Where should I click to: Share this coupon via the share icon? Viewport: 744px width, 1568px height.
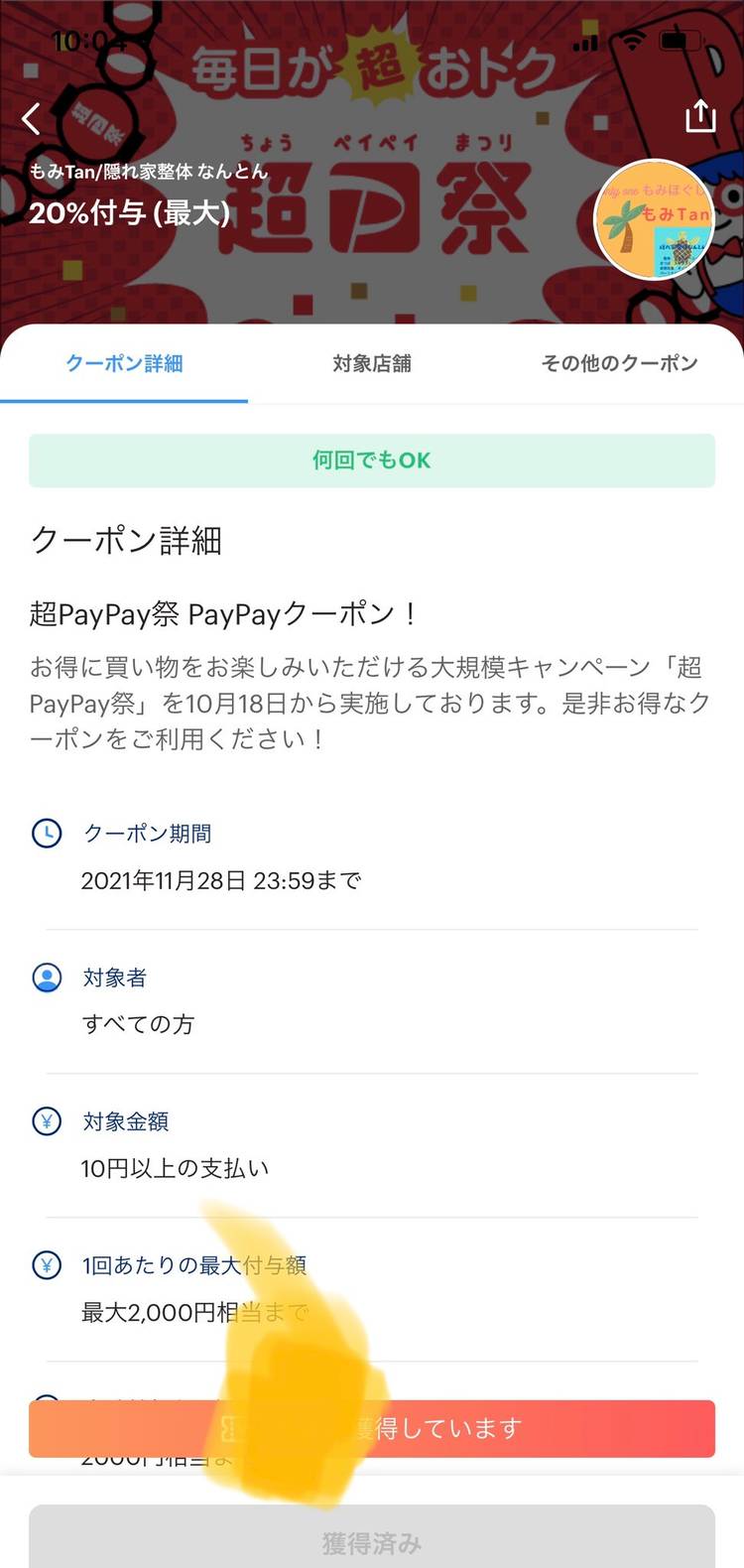coord(700,116)
